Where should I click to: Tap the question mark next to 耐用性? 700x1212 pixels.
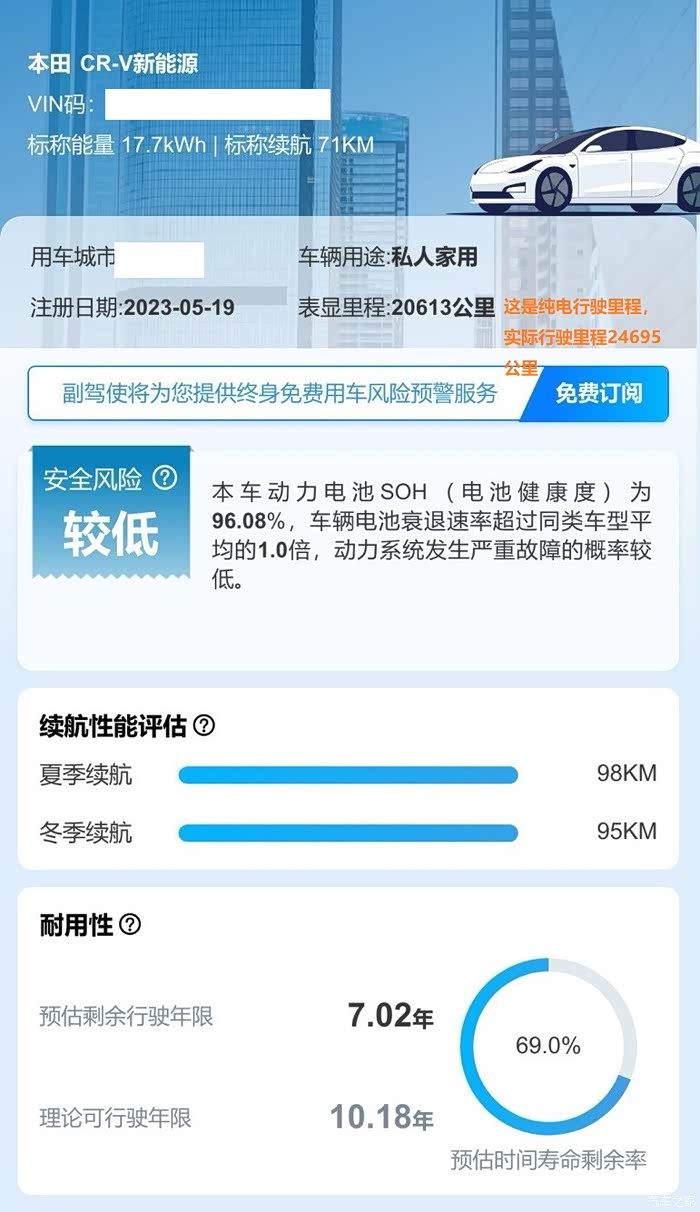pos(130,924)
